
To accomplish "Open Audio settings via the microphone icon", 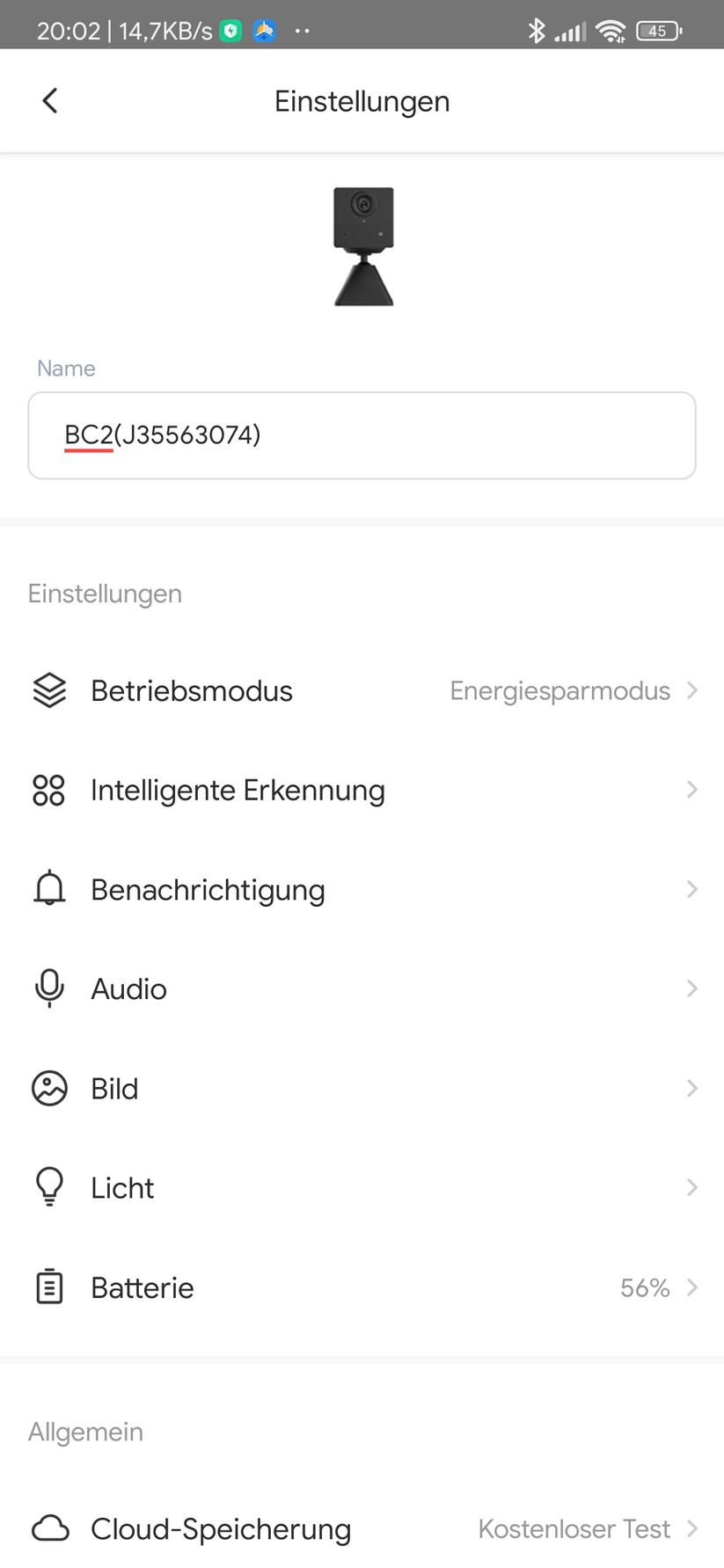I will point(49,988).
